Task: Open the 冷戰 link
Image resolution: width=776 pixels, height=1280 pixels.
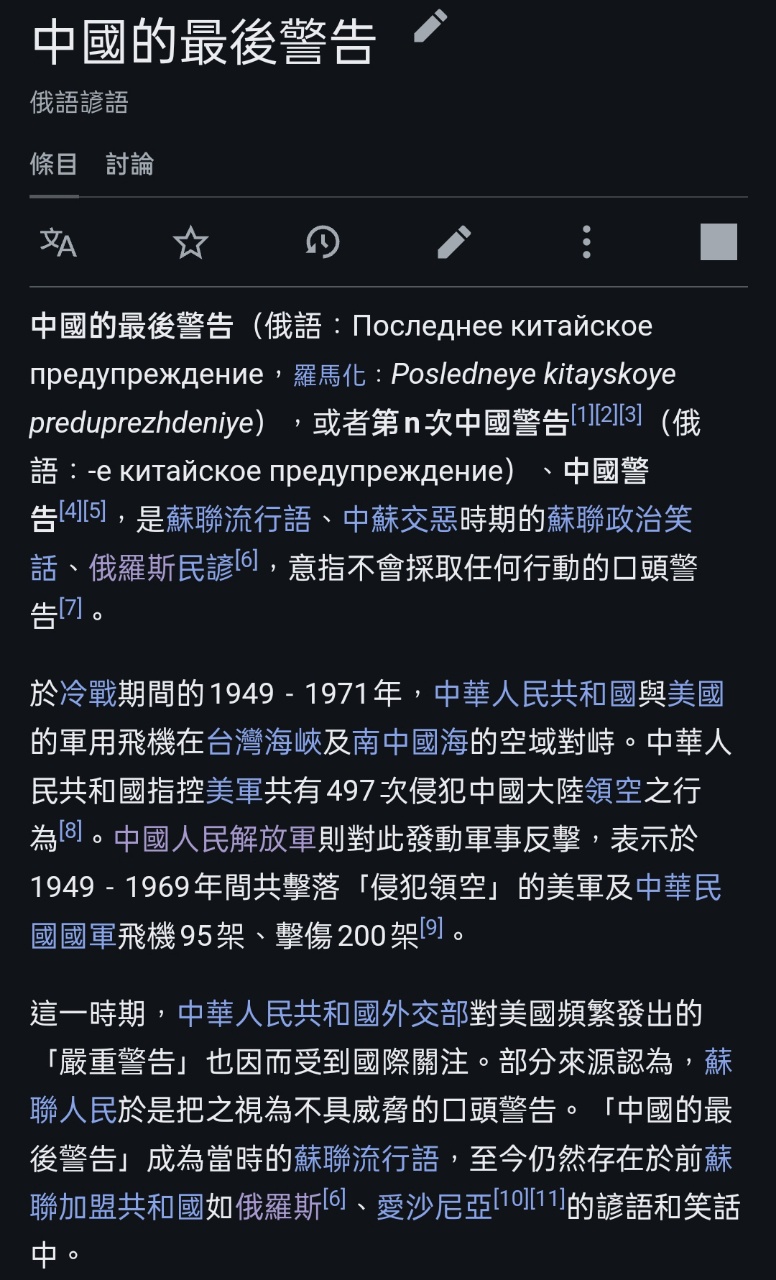Action: pos(88,693)
